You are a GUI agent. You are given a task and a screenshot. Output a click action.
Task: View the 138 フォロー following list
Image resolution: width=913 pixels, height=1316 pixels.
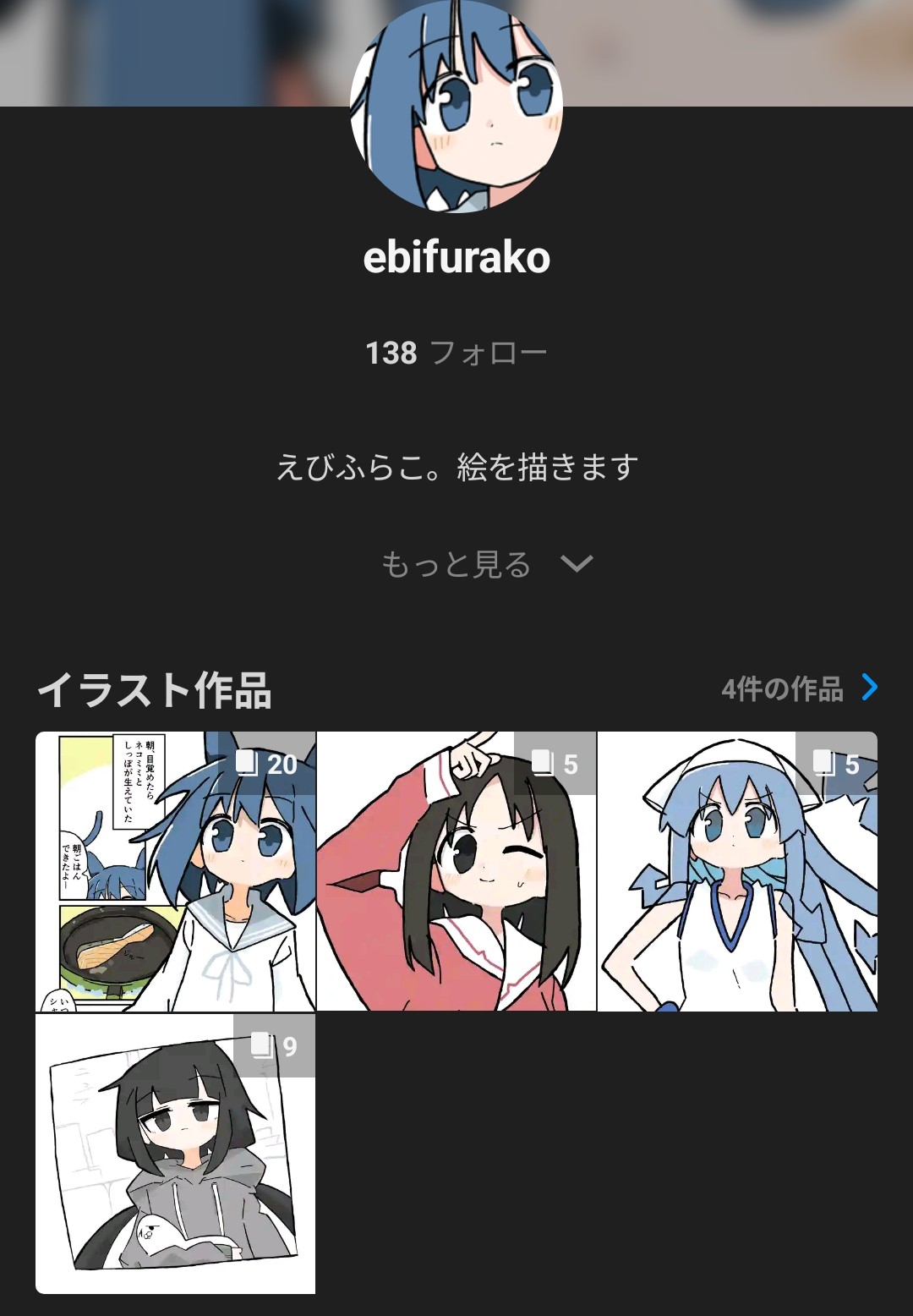point(456,353)
